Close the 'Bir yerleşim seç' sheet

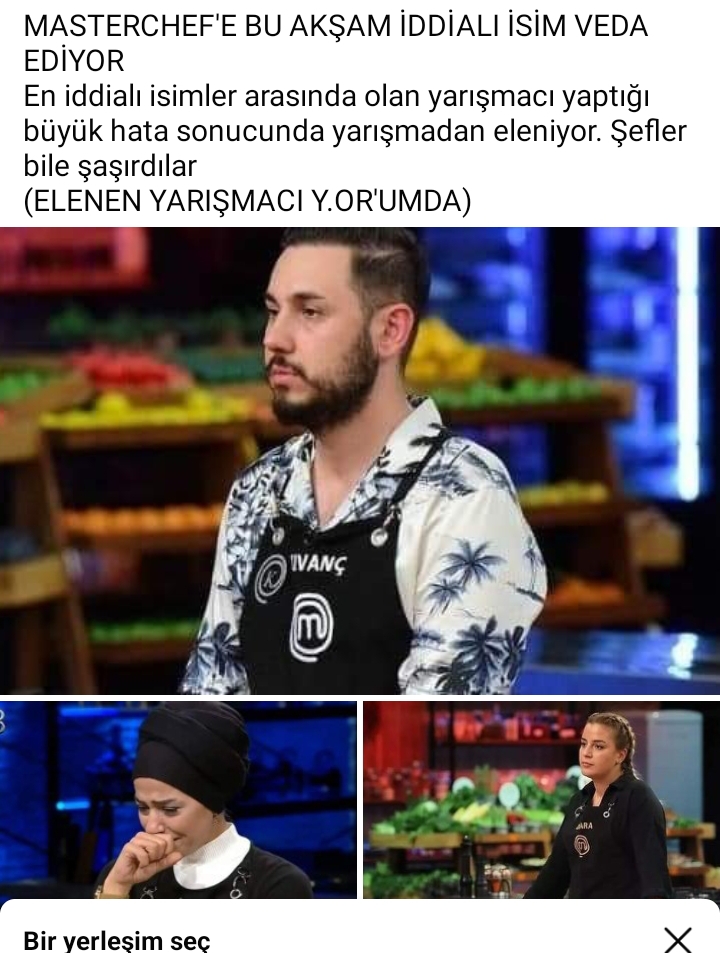[x=678, y=939]
